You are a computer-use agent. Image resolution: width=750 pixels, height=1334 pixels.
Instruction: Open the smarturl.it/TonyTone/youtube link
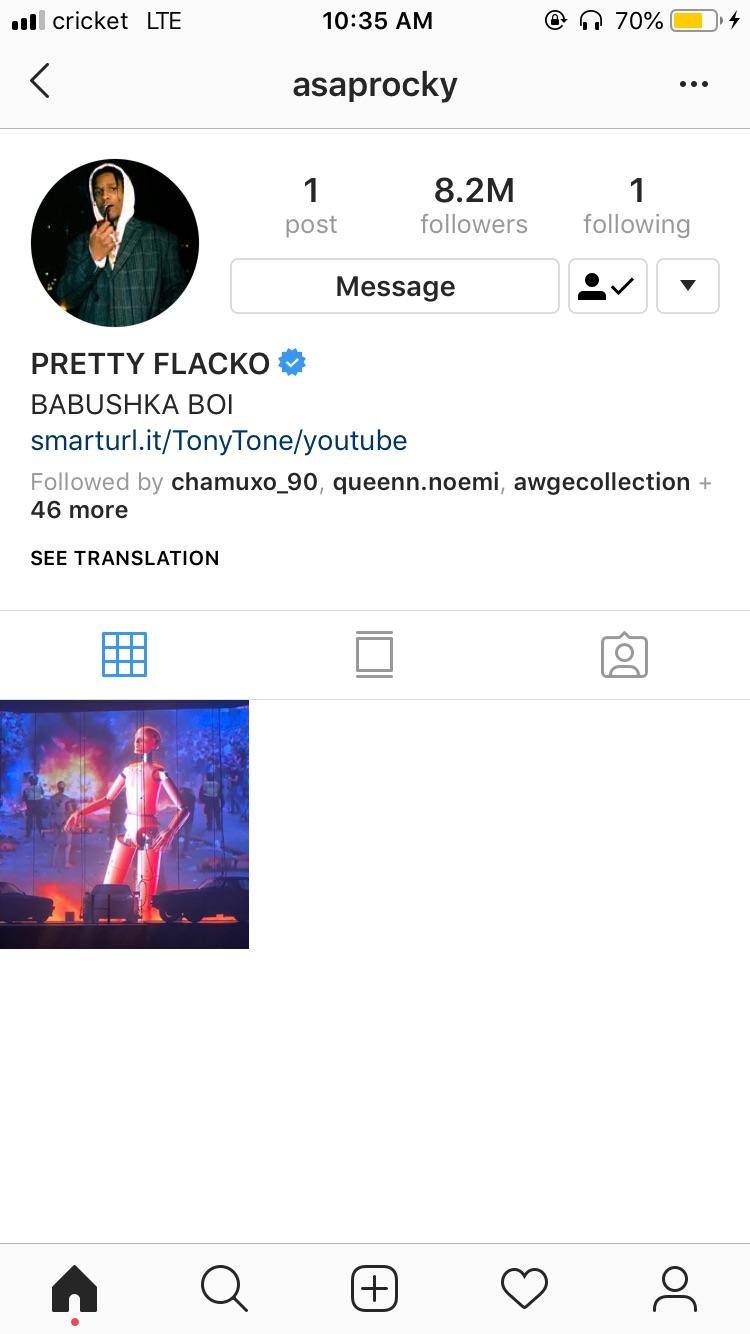[x=219, y=441]
